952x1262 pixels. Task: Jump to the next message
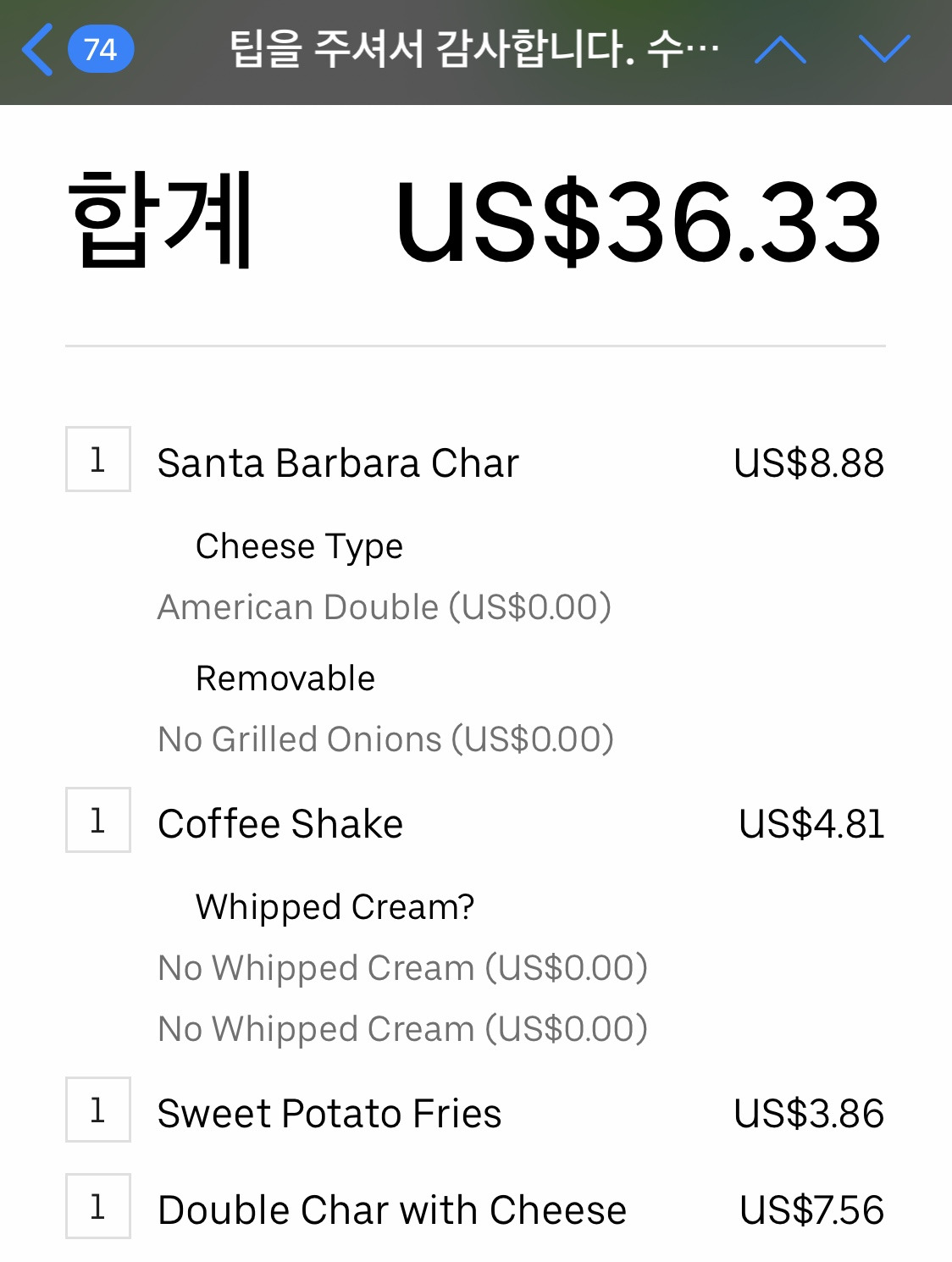(883, 50)
